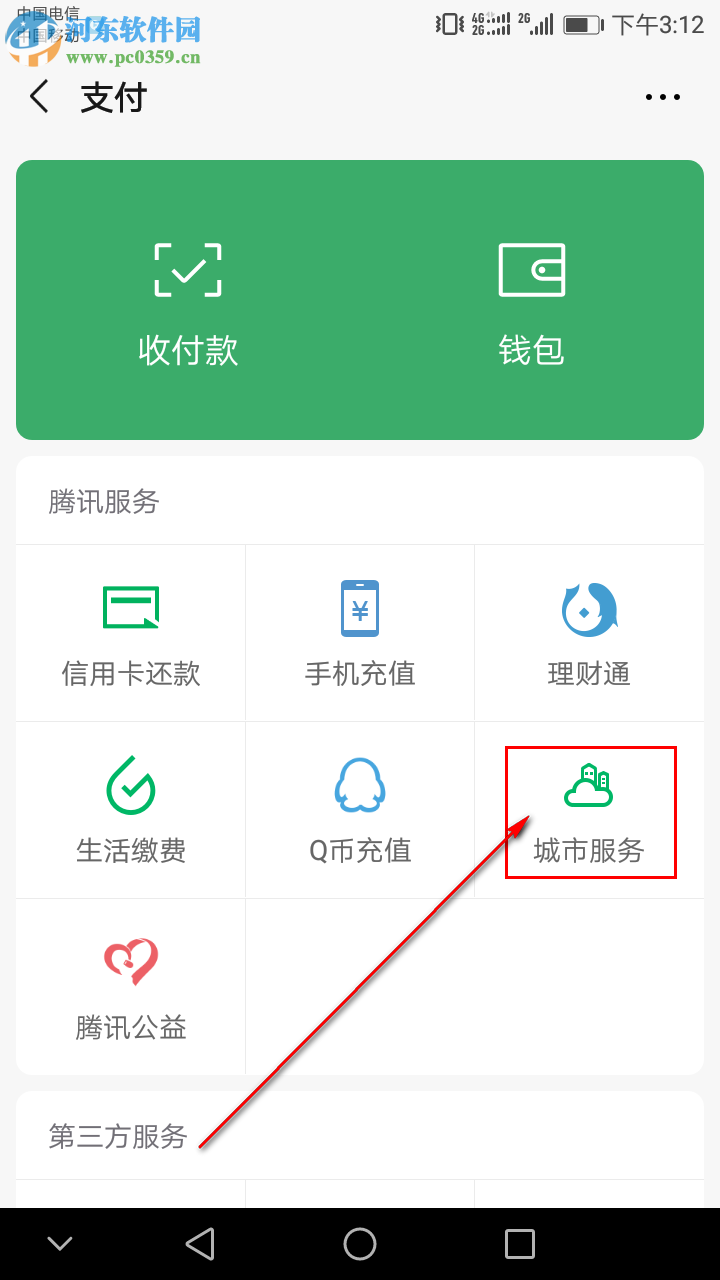Open the 钱包 wallet icon
The width and height of the screenshot is (720, 1280).
532,300
